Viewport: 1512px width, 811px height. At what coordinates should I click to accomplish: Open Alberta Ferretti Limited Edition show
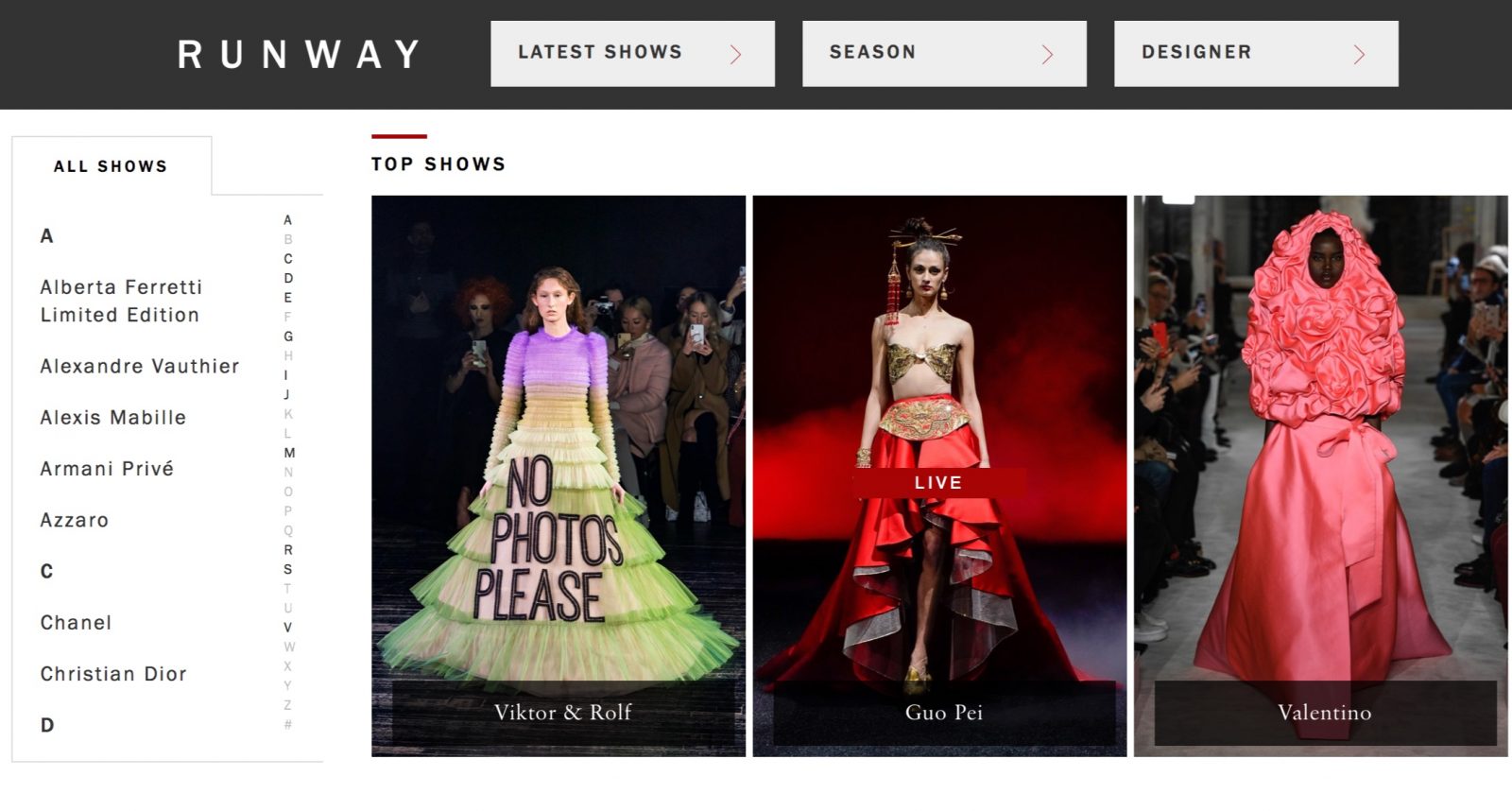[x=120, y=301]
